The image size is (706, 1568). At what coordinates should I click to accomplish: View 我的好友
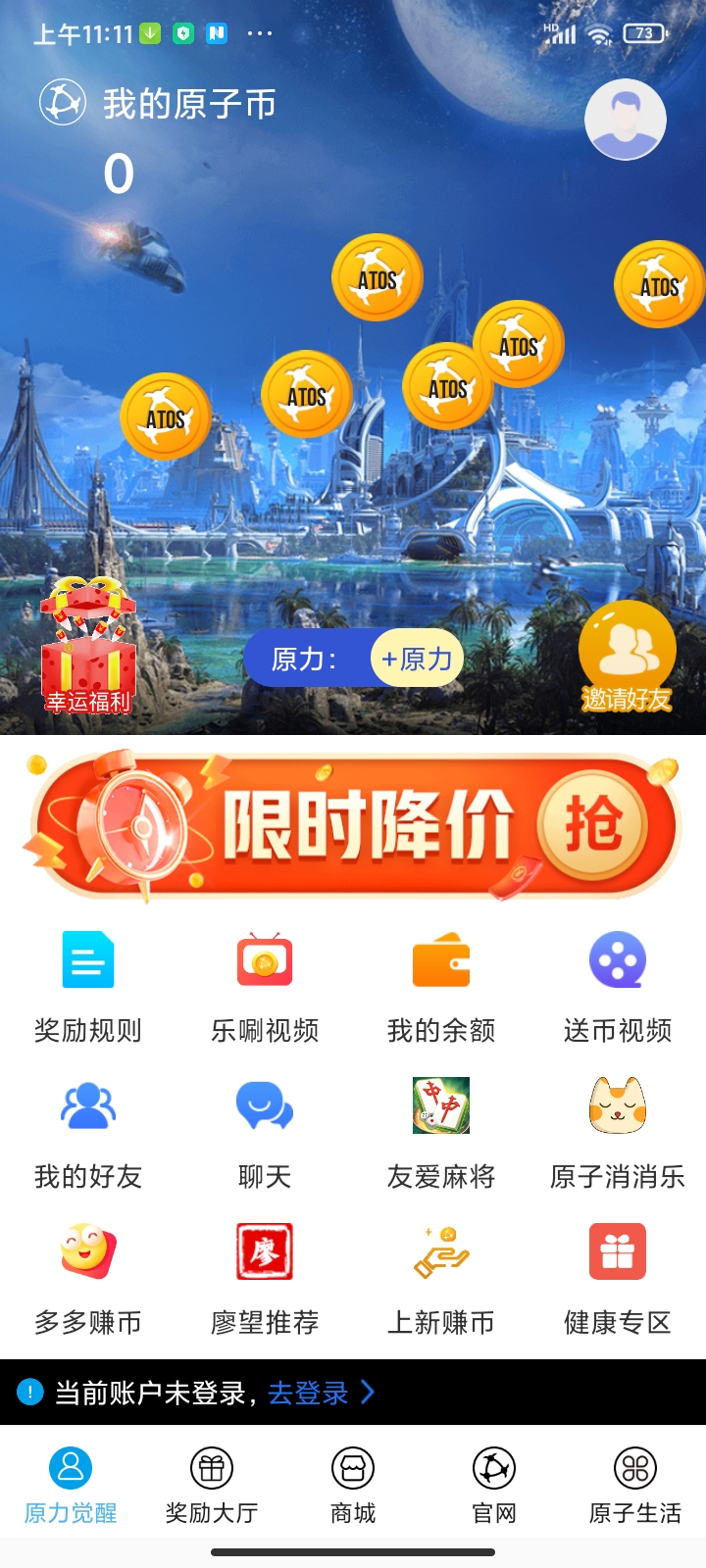pos(88,1131)
